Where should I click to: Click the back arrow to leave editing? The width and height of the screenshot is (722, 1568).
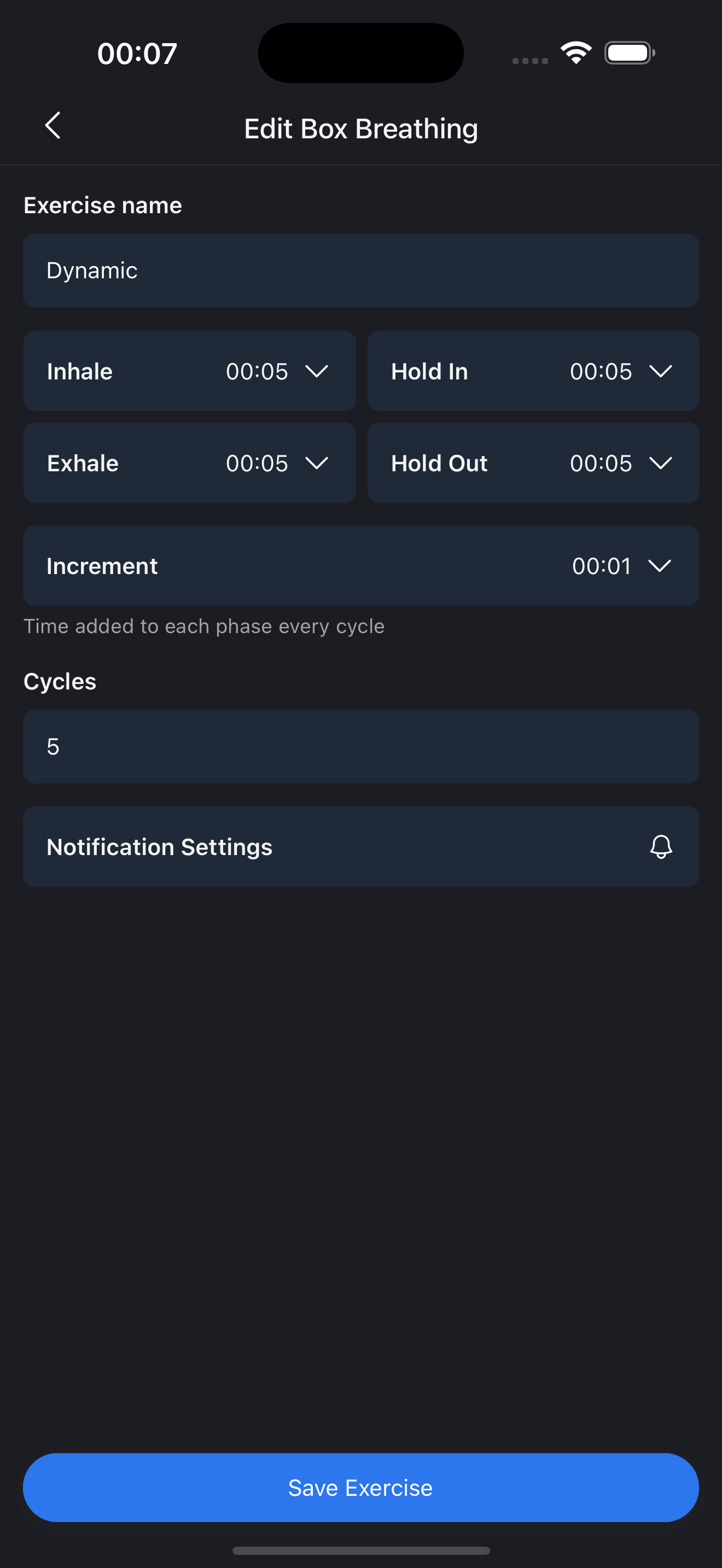[x=53, y=126]
